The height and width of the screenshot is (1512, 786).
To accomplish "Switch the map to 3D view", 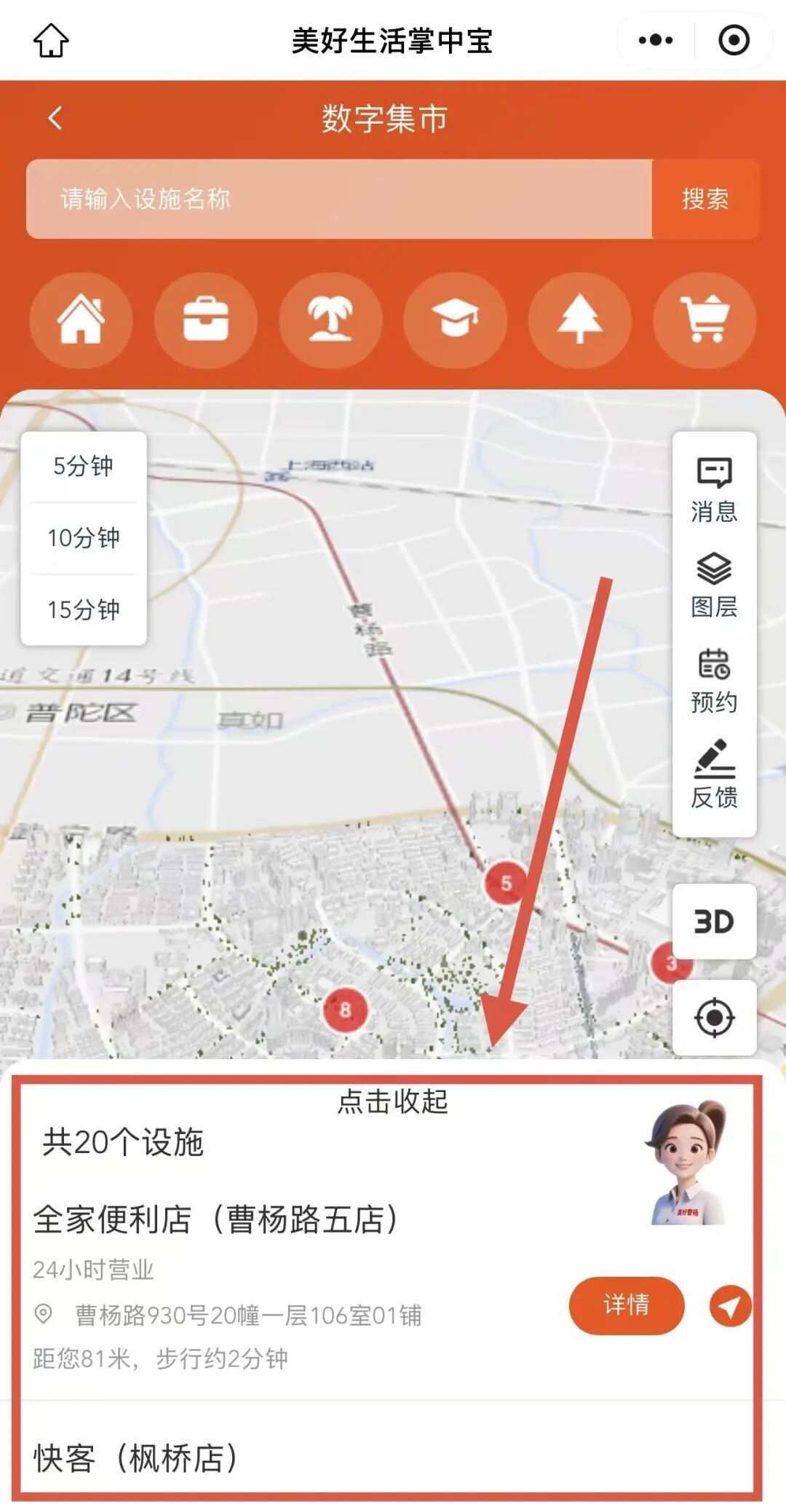I will click(x=714, y=922).
